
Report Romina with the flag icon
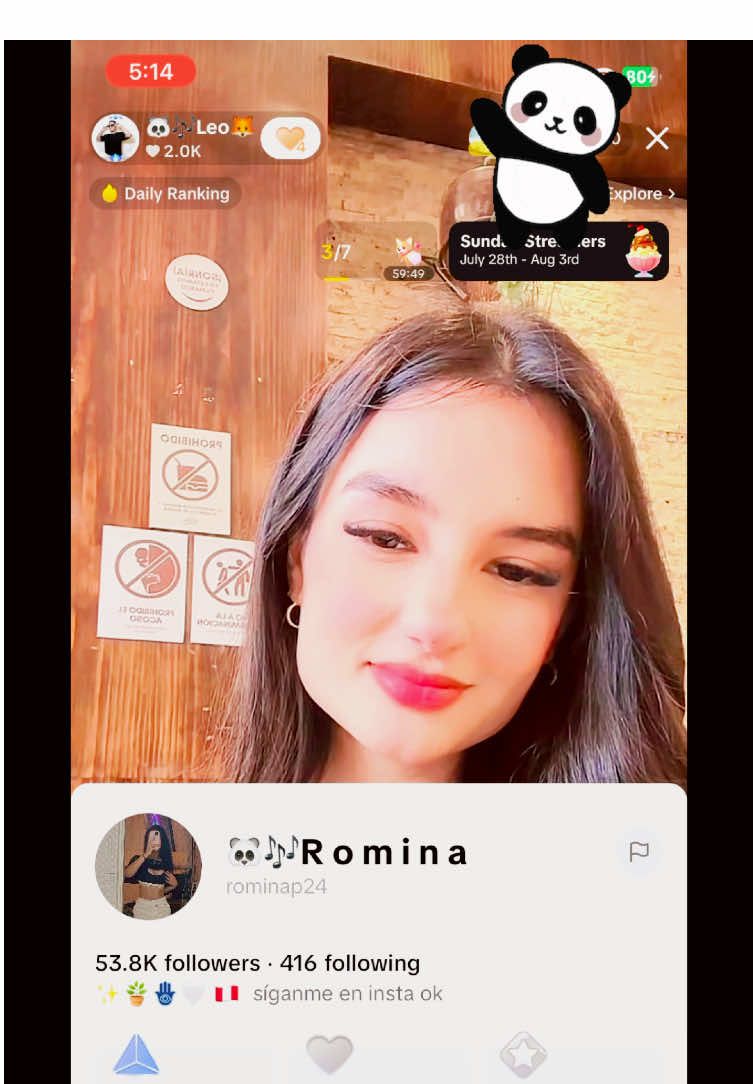pyautogui.click(x=638, y=852)
